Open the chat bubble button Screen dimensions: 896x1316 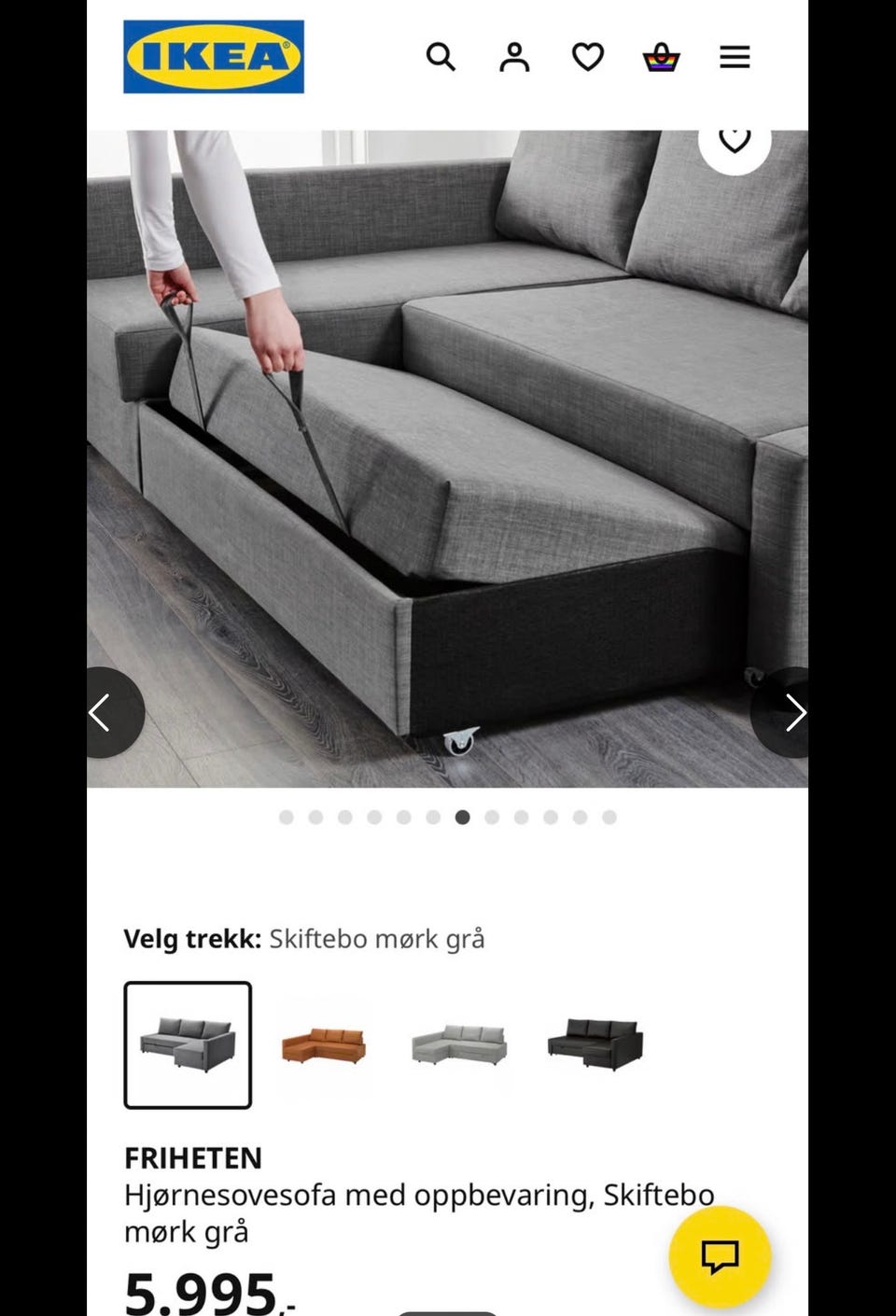pyautogui.click(x=720, y=1255)
